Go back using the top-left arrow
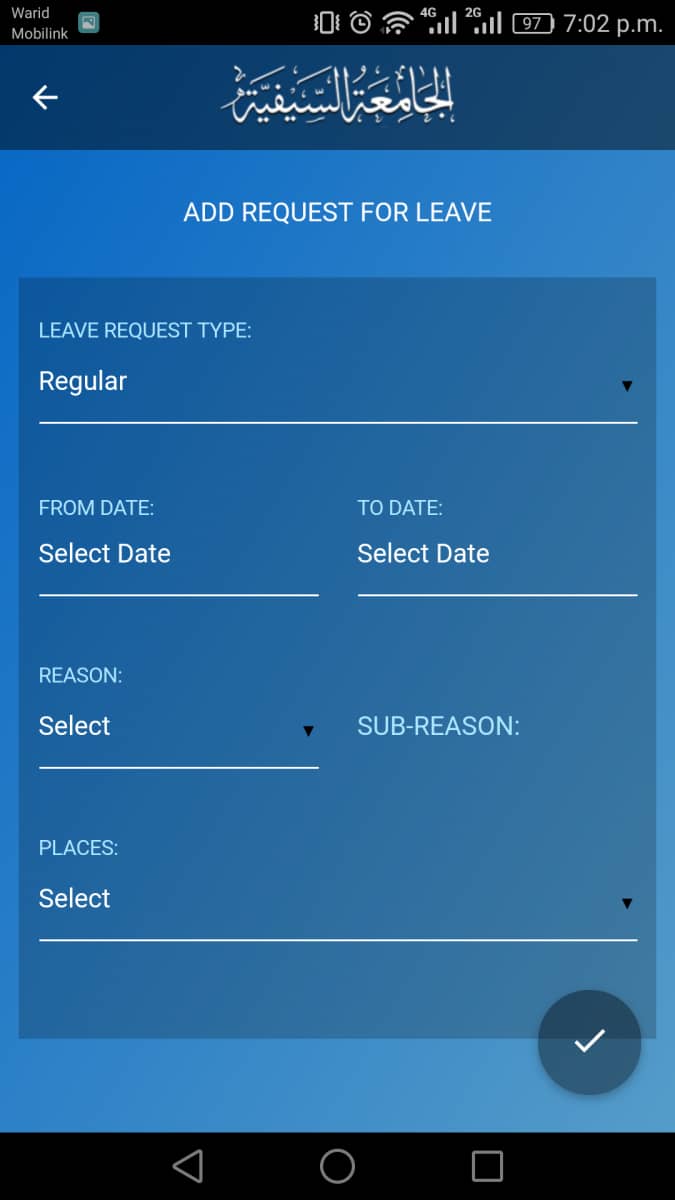The height and width of the screenshot is (1200, 675). pyautogui.click(x=45, y=97)
